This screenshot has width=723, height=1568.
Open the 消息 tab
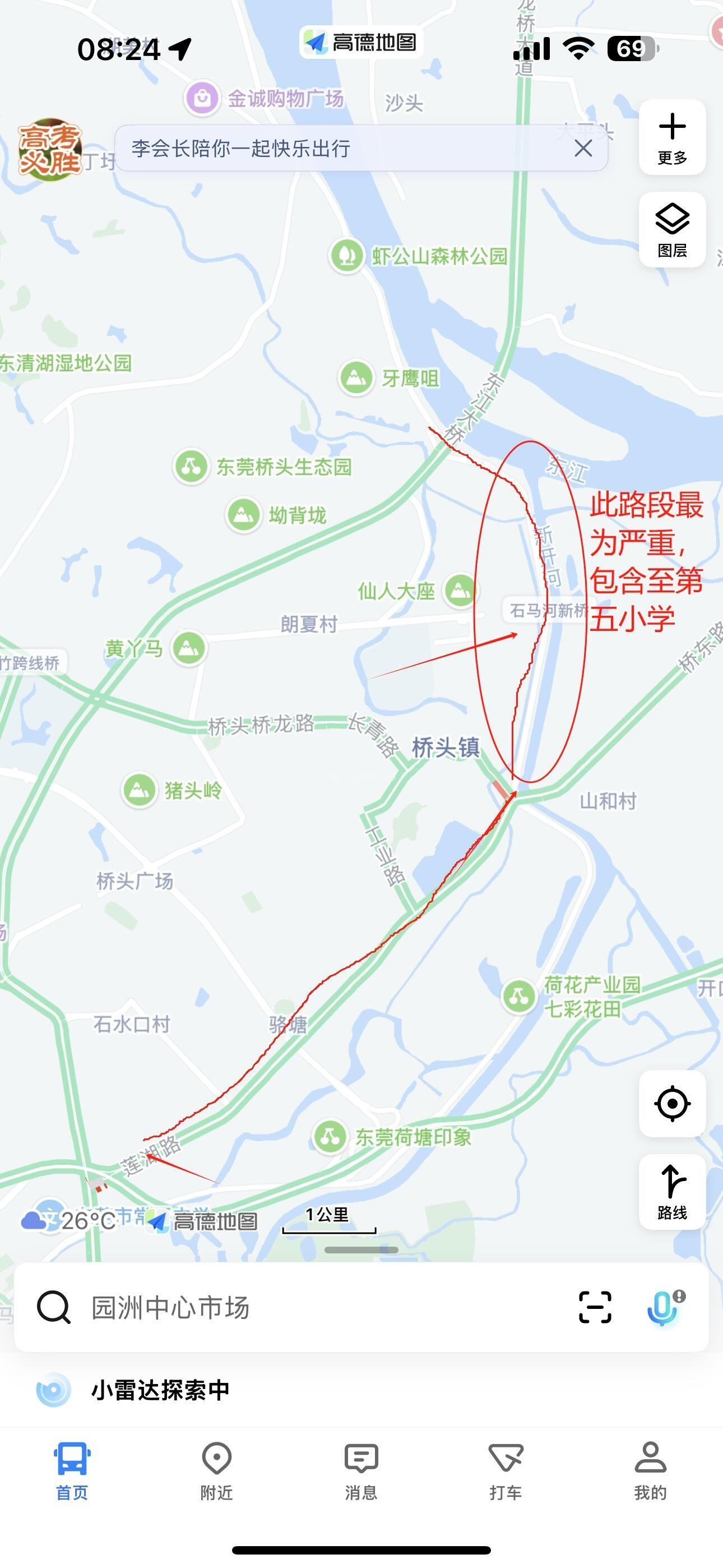[361, 1470]
